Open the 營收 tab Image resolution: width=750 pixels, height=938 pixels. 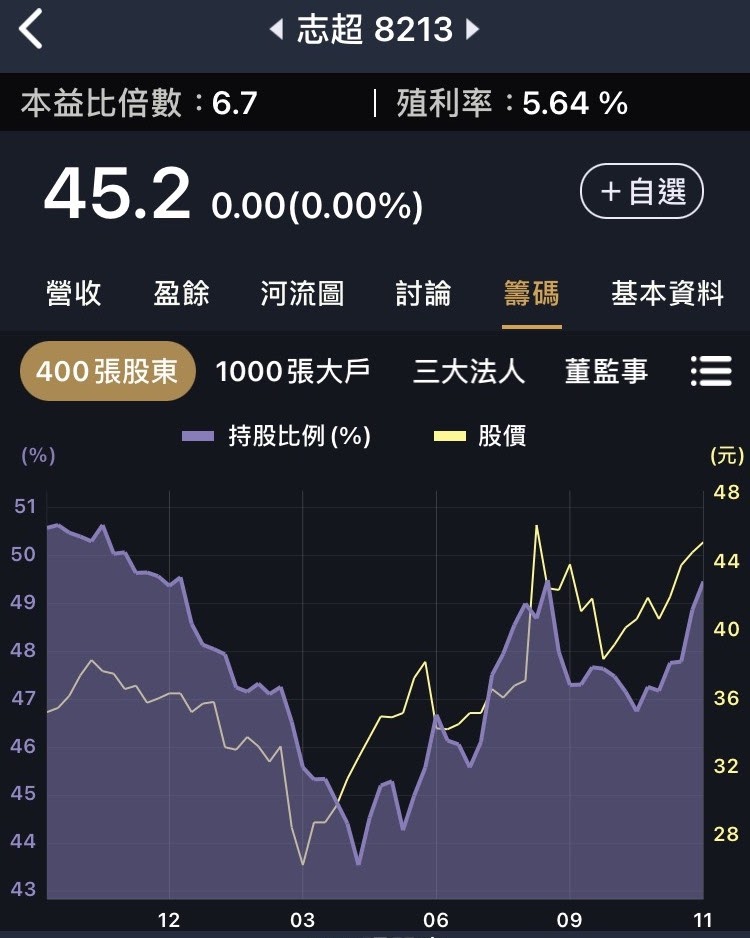pos(74,294)
